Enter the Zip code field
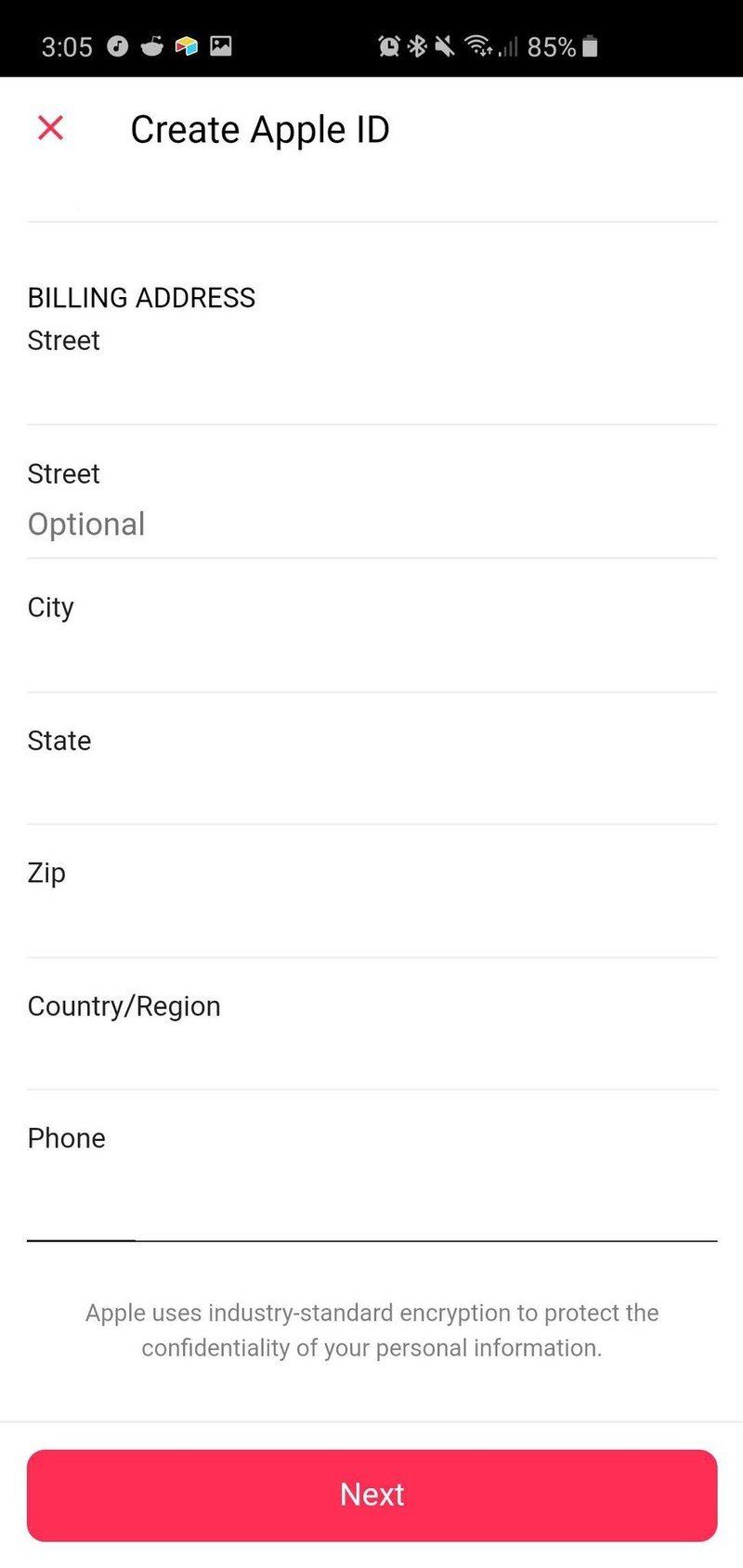743x1568 pixels. 371,921
